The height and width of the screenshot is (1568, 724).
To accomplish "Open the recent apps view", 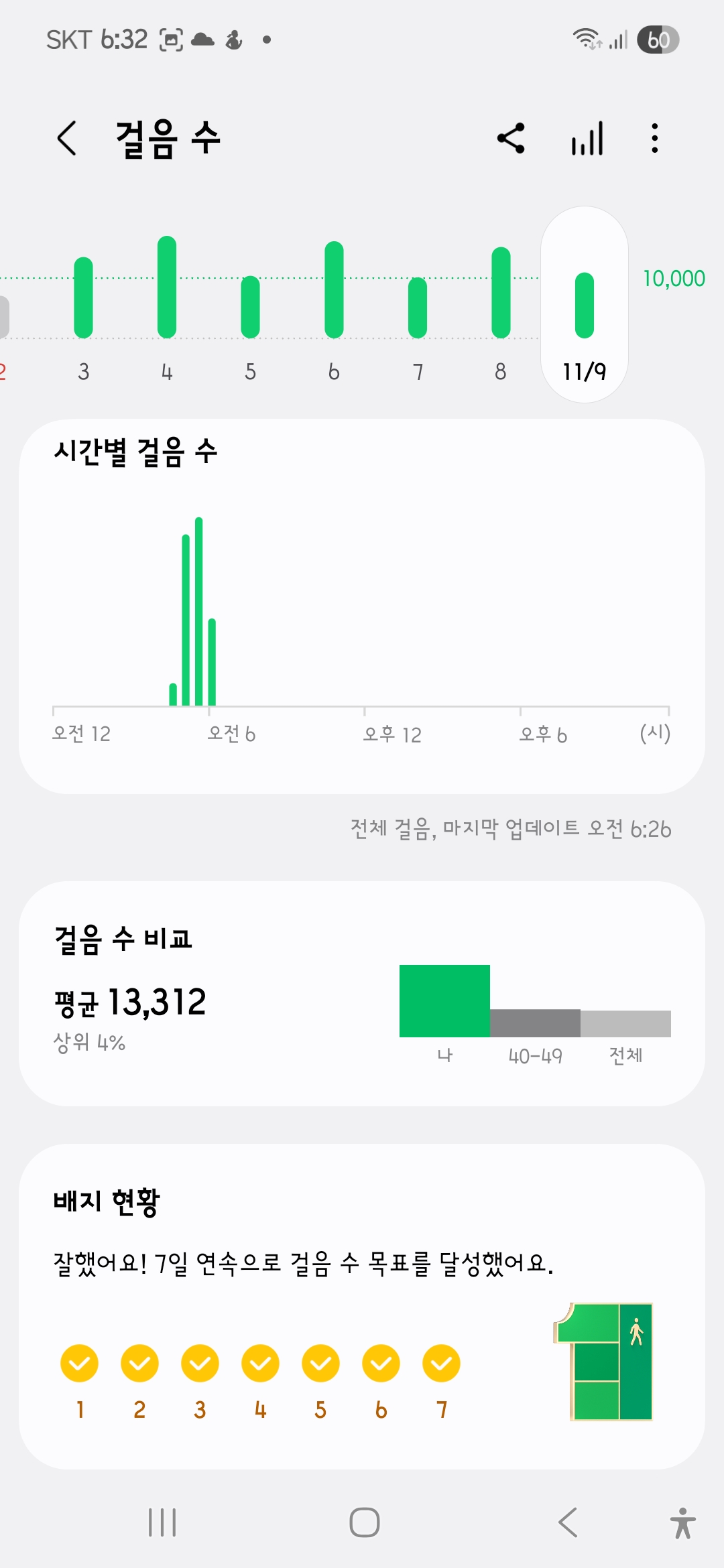I will 162,1522.
